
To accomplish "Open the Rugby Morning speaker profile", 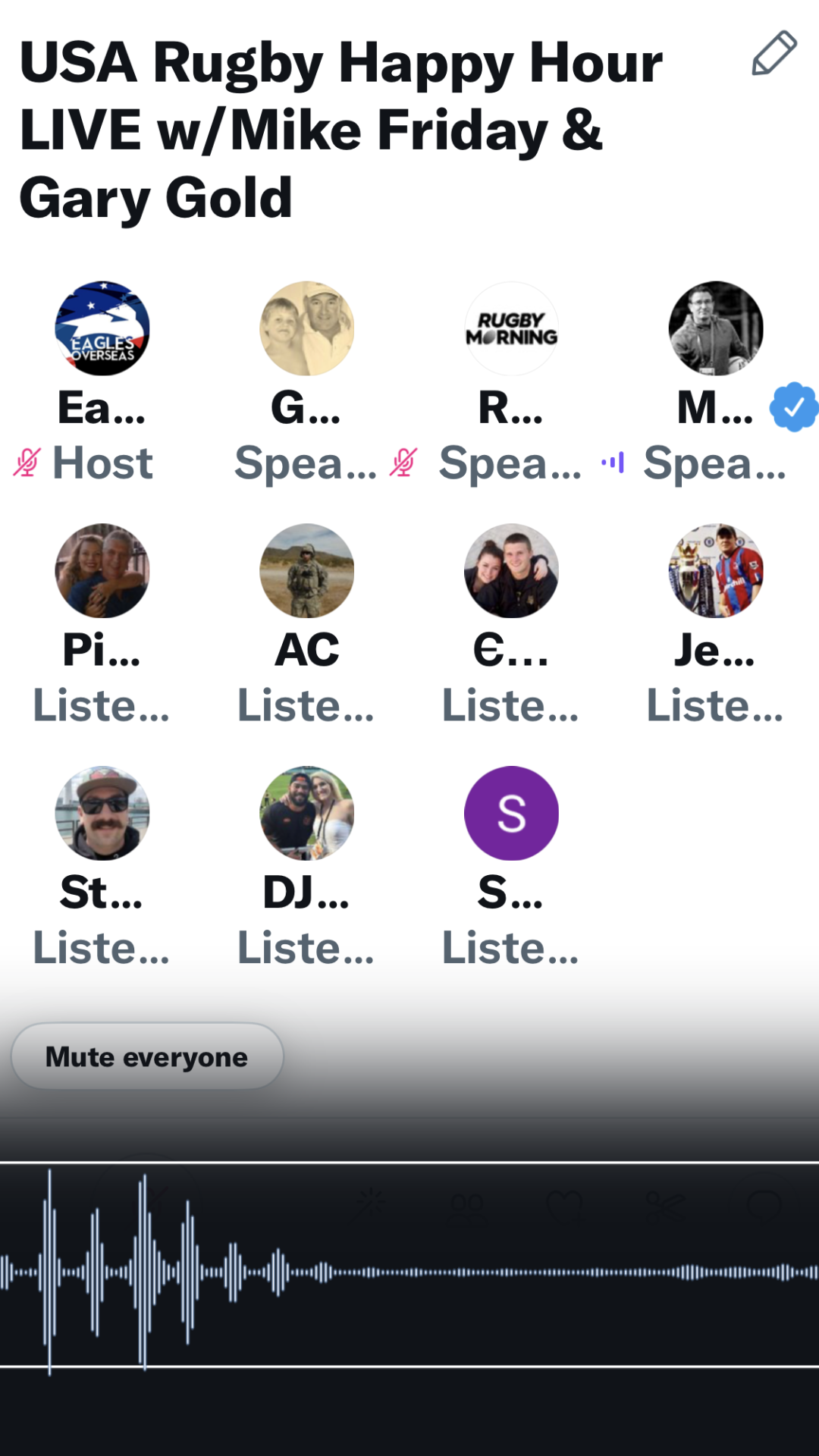I will [x=512, y=328].
